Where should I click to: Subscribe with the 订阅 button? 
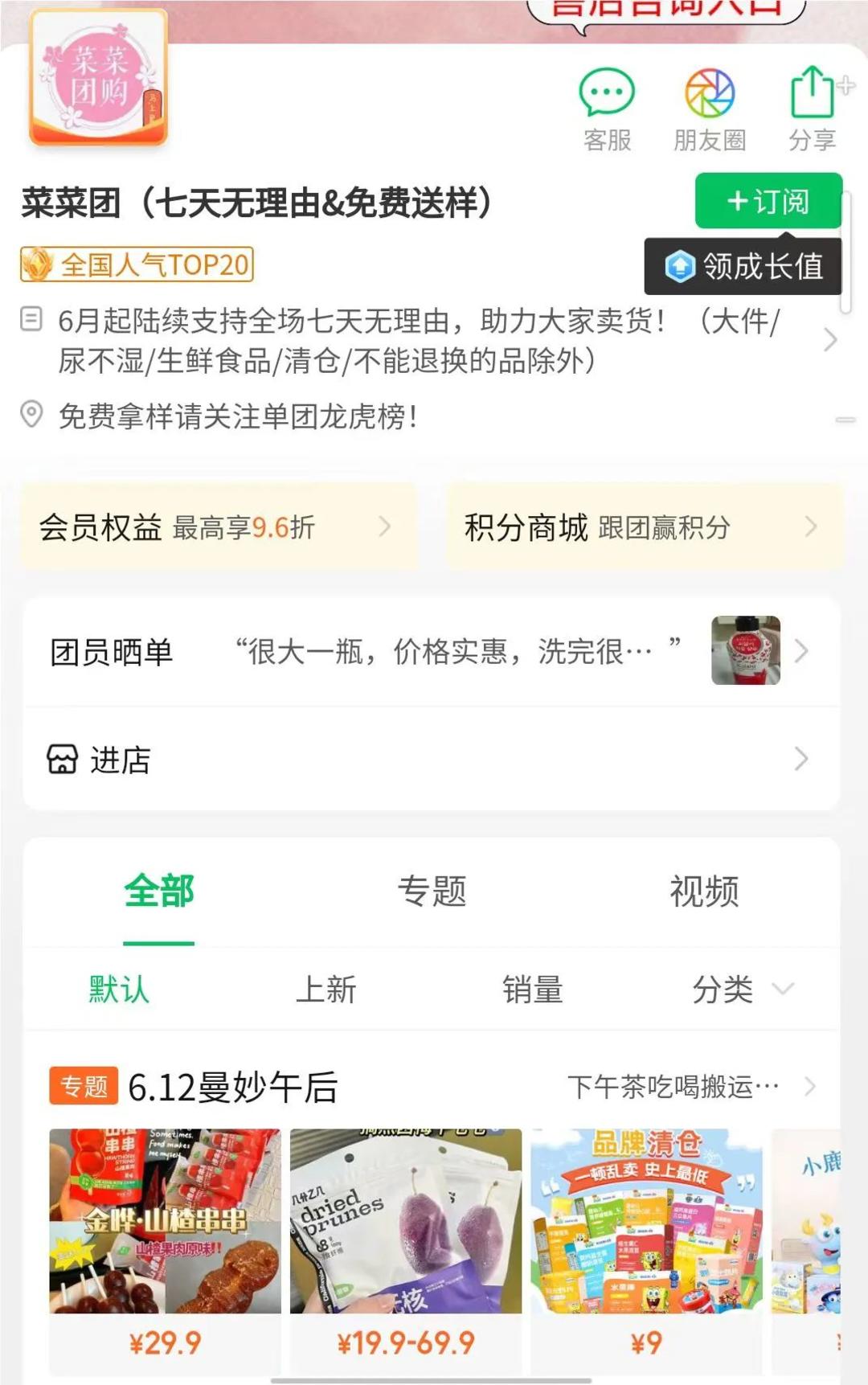[x=768, y=201]
